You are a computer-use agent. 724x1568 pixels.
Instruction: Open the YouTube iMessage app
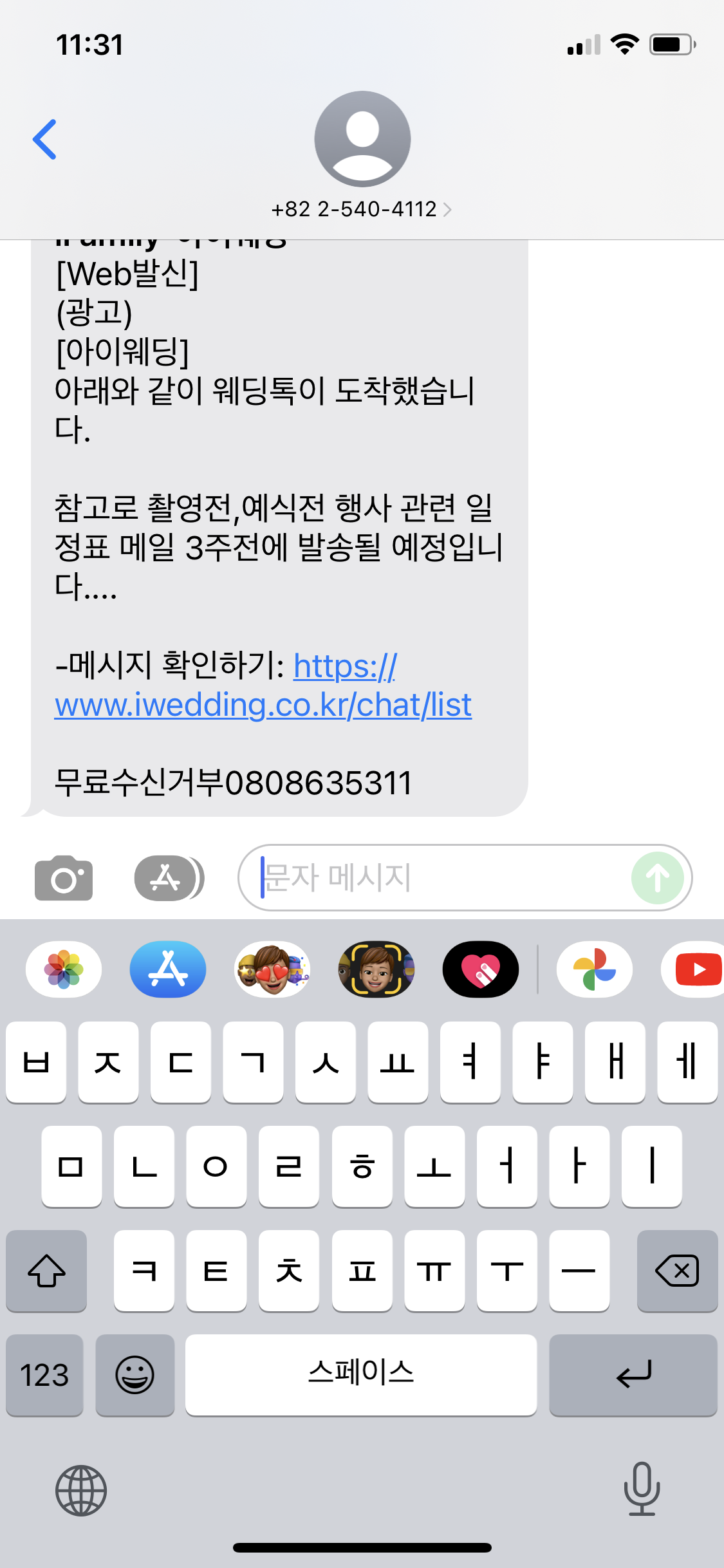695,969
